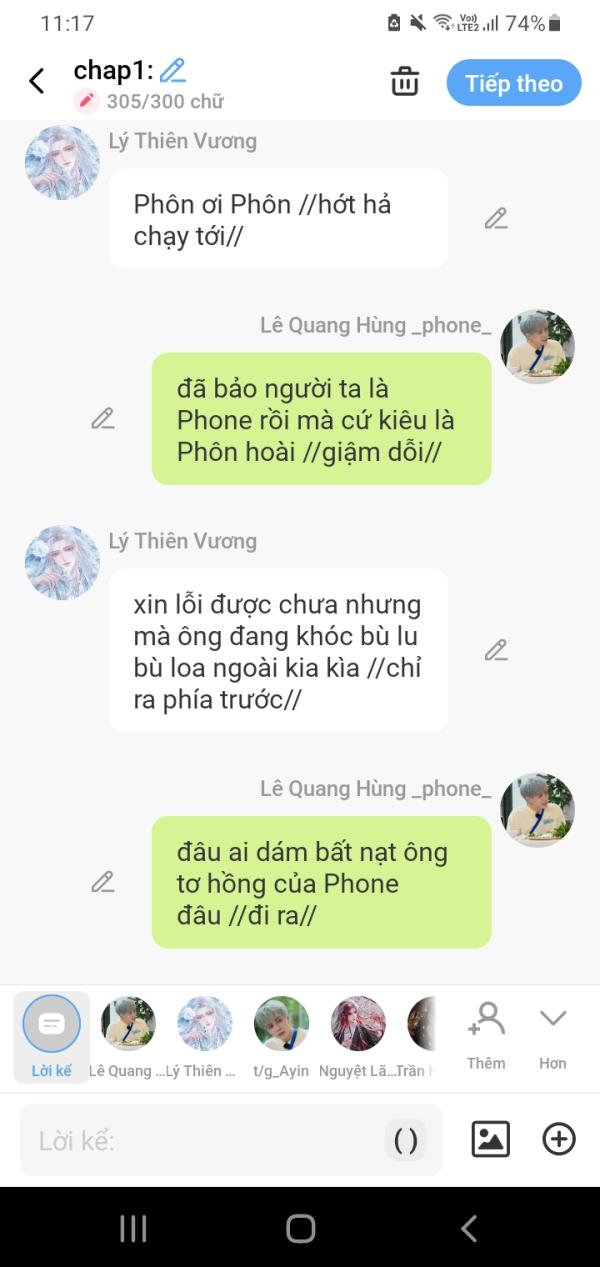Attach an image with the picture icon

[x=490, y=1139]
